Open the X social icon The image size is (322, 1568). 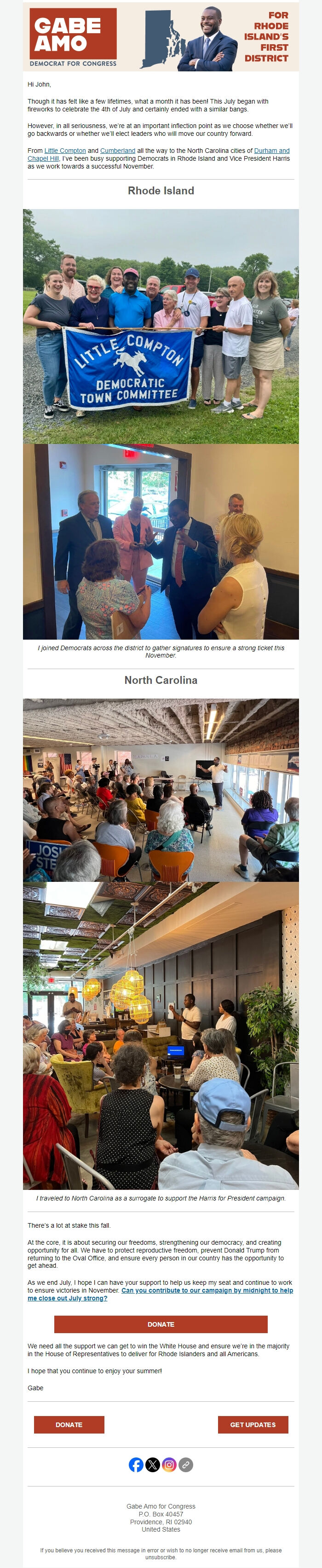coord(153,1464)
